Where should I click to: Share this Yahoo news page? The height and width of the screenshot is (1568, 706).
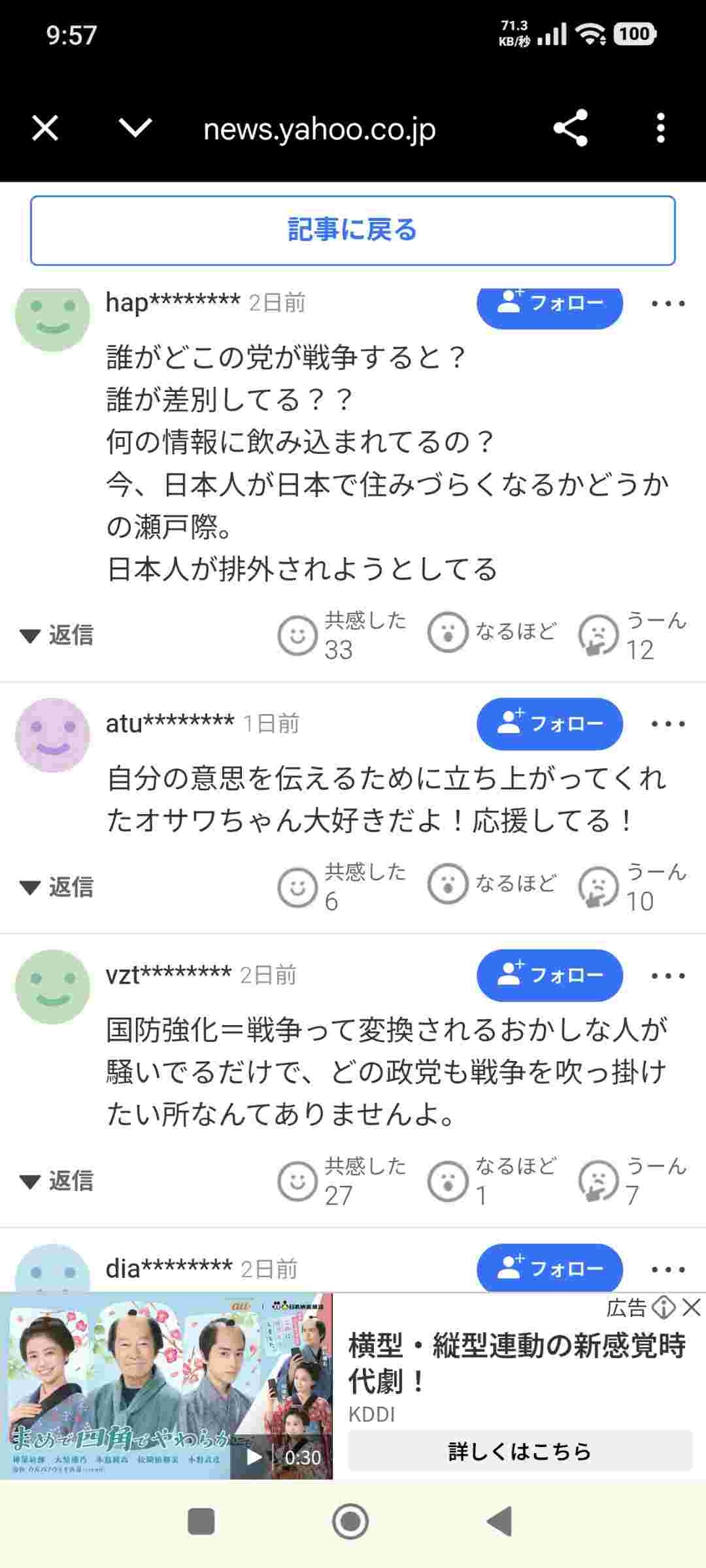570,128
